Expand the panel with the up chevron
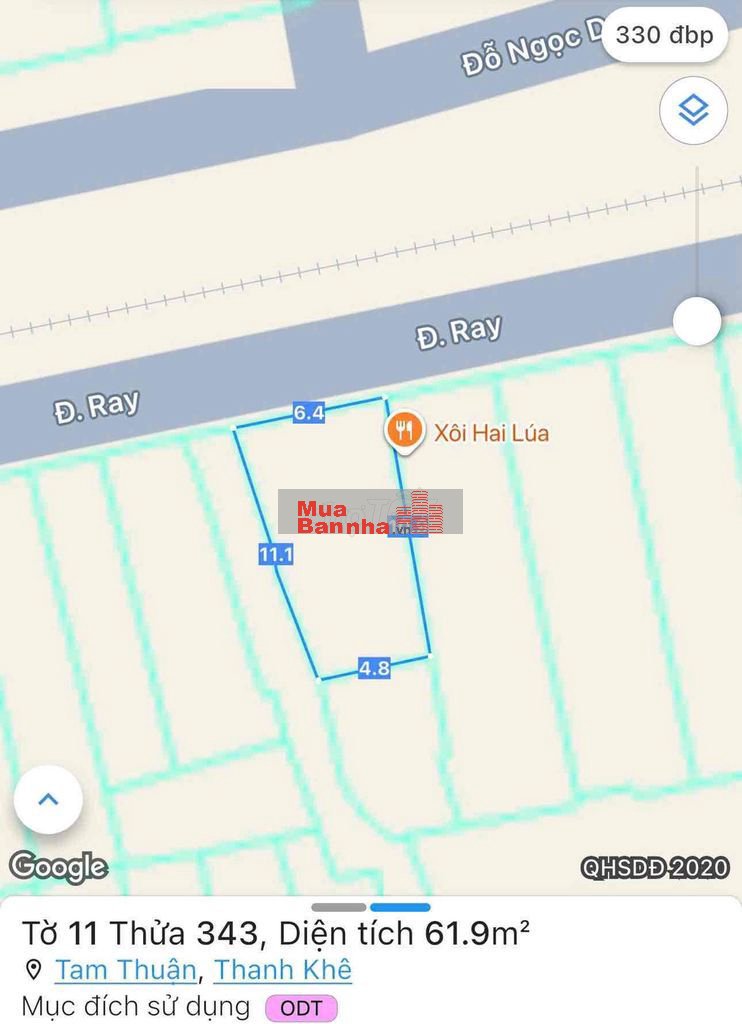This screenshot has height=1024, width=742. pos(48,799)
